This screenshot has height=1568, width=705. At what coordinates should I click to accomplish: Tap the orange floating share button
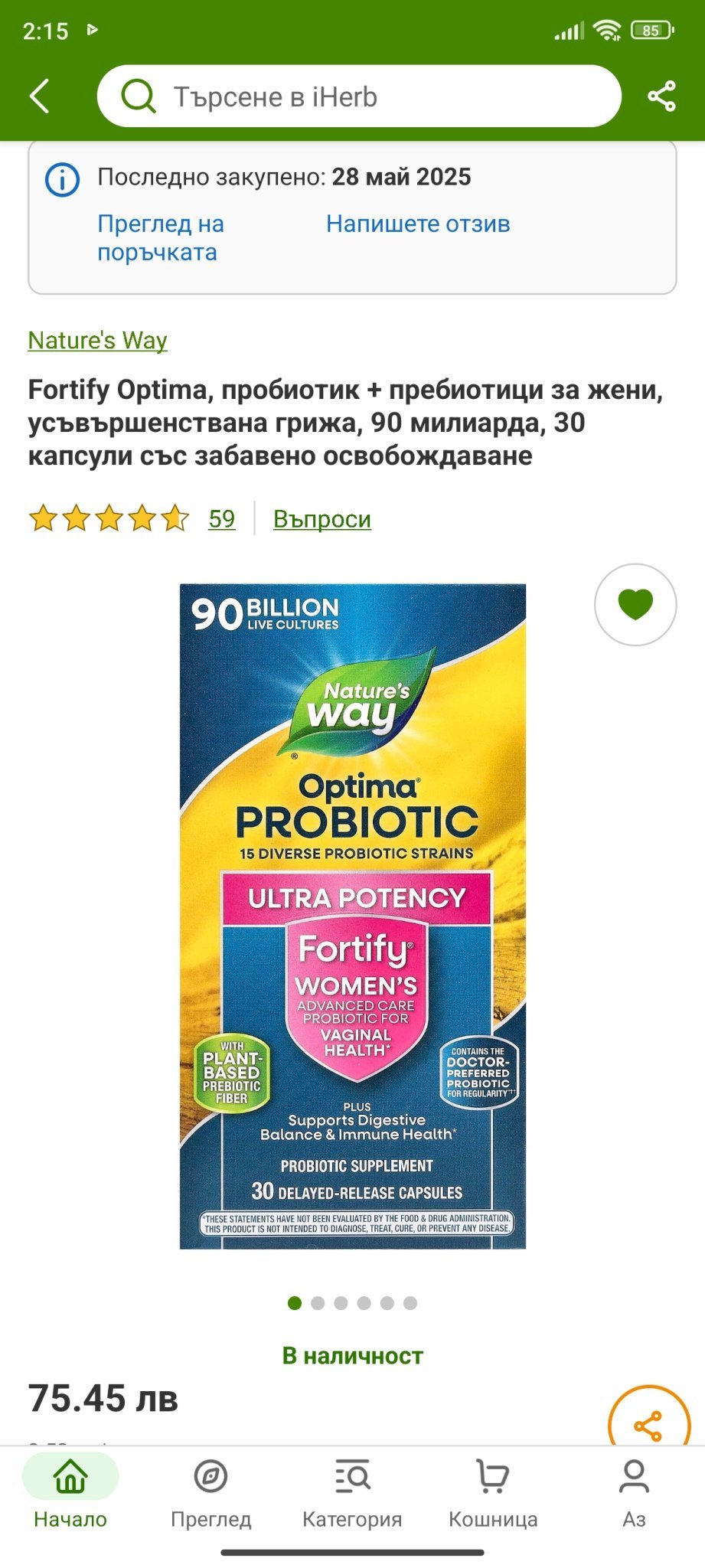[648, 1423]
